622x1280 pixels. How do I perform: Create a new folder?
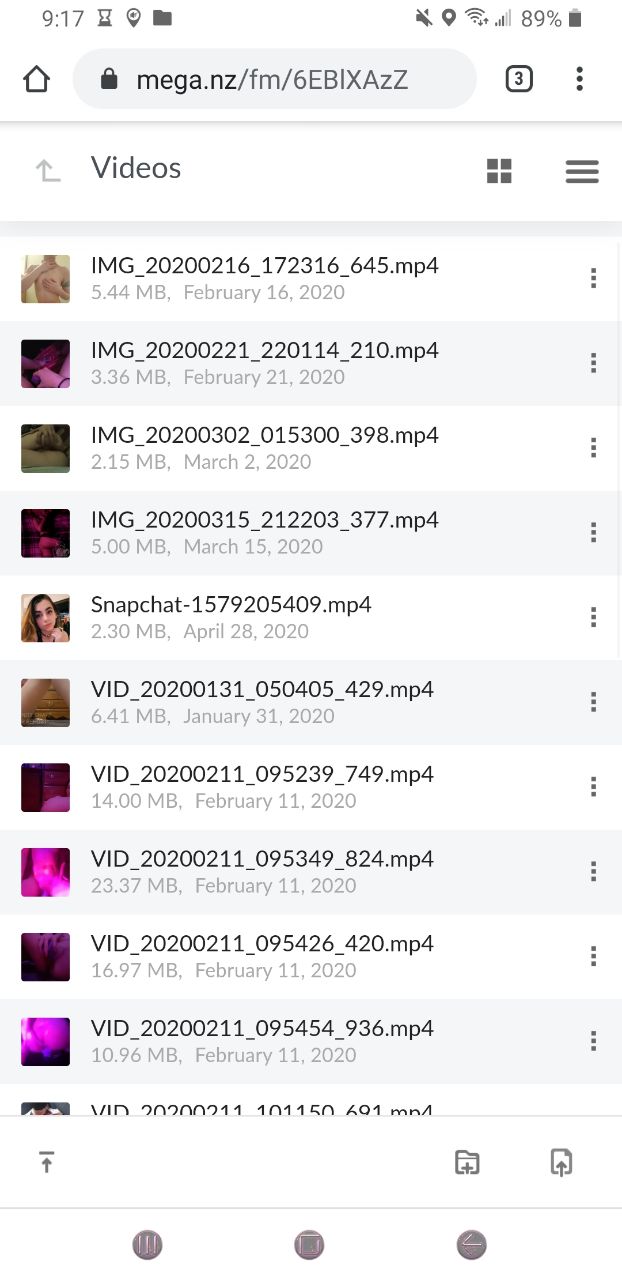[467, 1162]
